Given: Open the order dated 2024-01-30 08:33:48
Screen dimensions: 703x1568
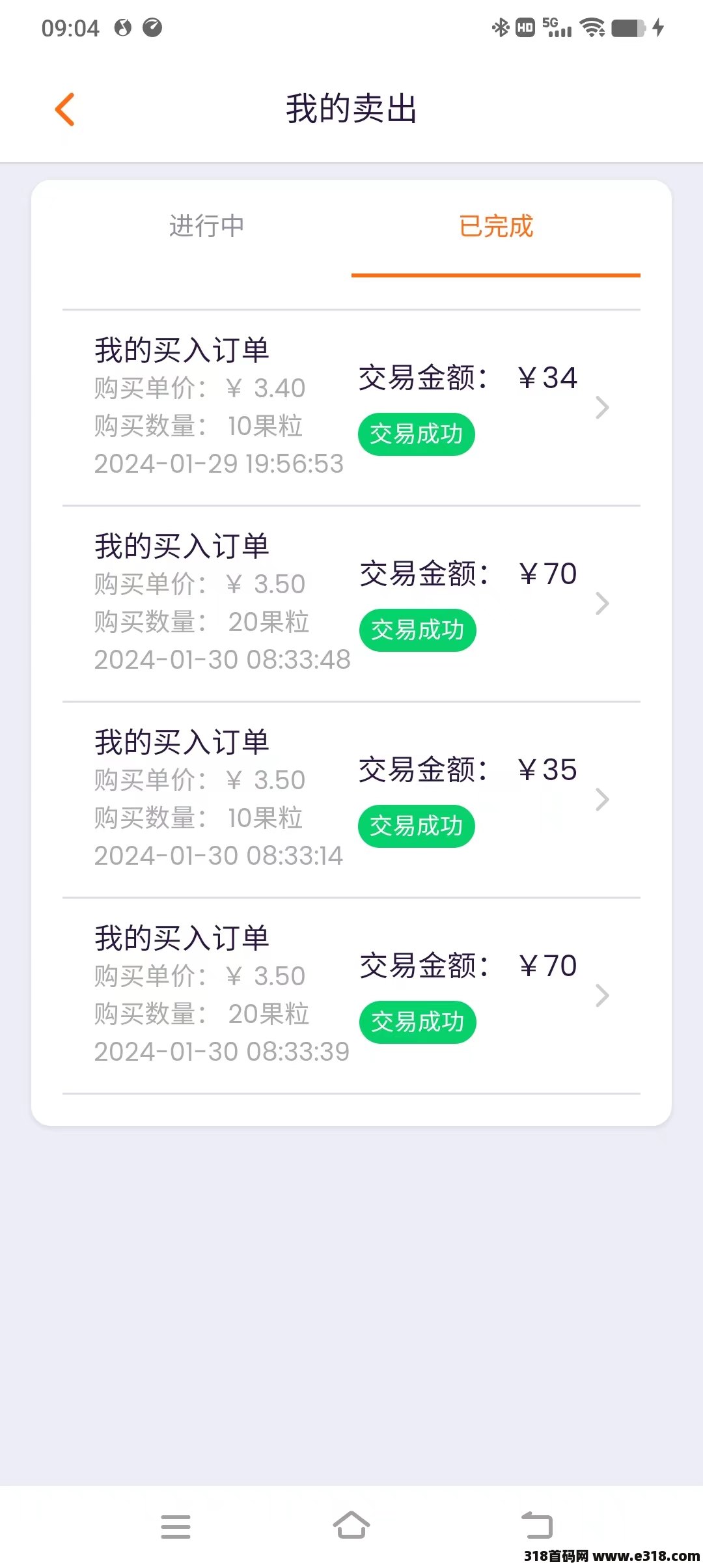Looking at the screenshot, I should [351, 604].
